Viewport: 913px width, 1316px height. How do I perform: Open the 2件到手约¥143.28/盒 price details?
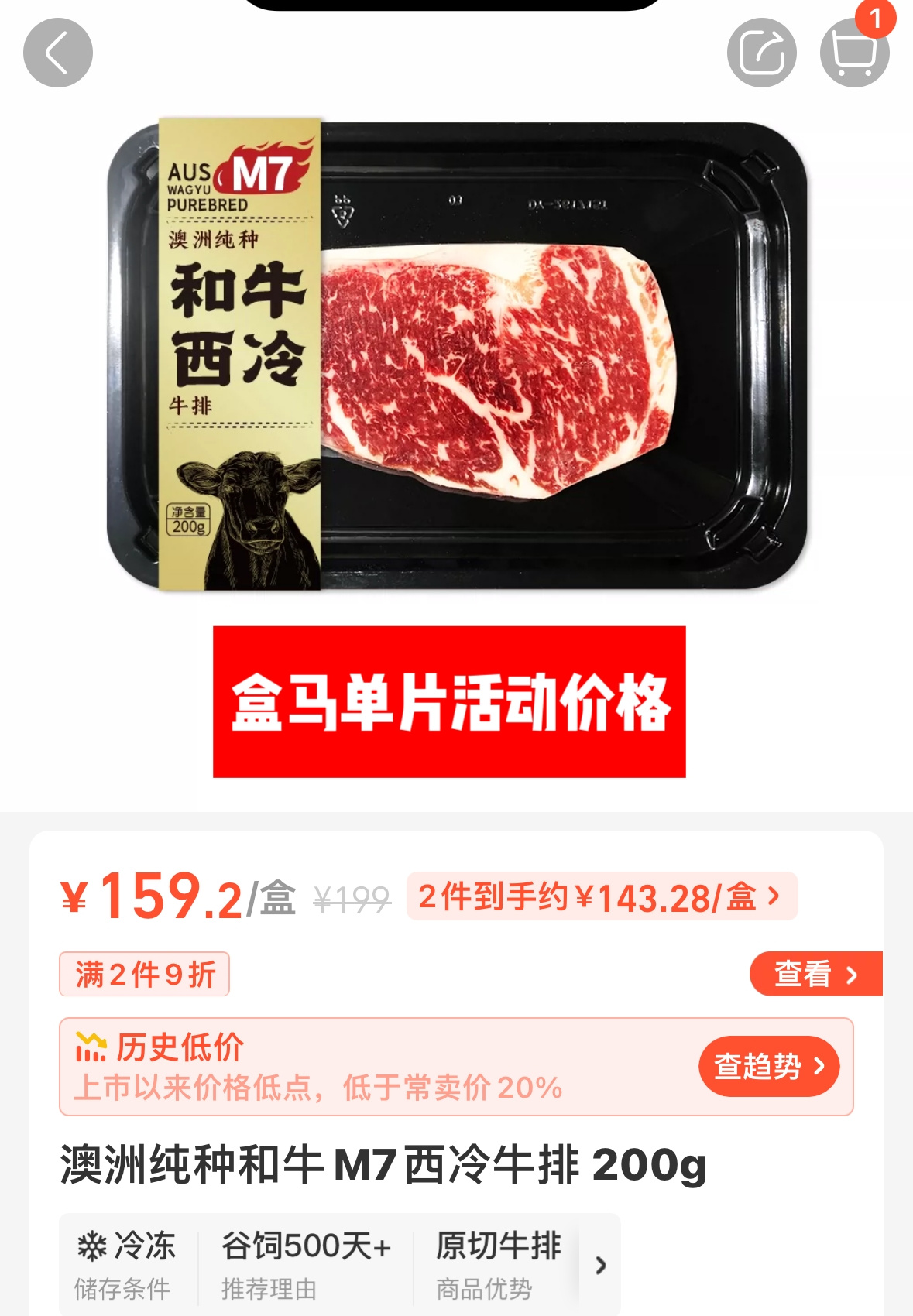pyautogui.click(x=601, y=897)
